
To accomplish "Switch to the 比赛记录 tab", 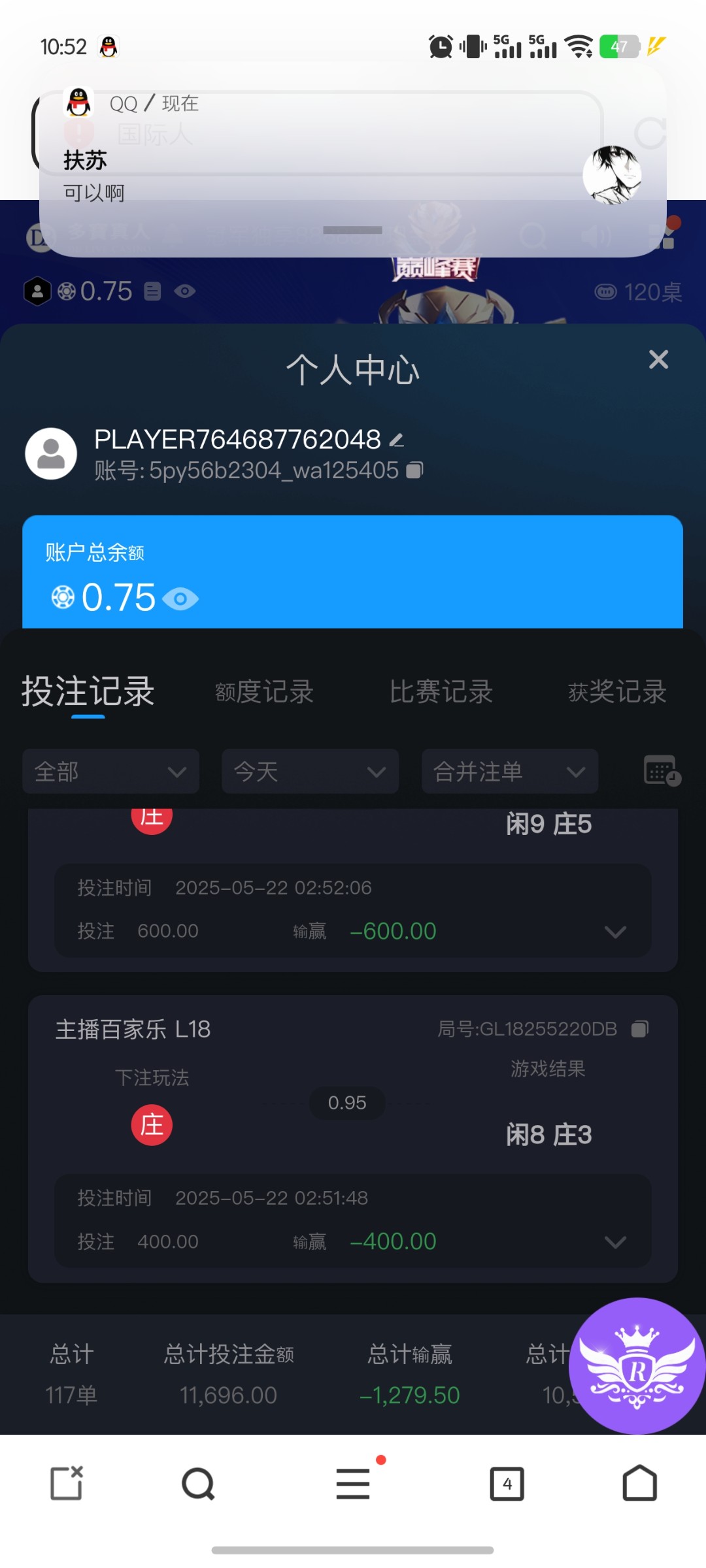I will click(441, 692).
